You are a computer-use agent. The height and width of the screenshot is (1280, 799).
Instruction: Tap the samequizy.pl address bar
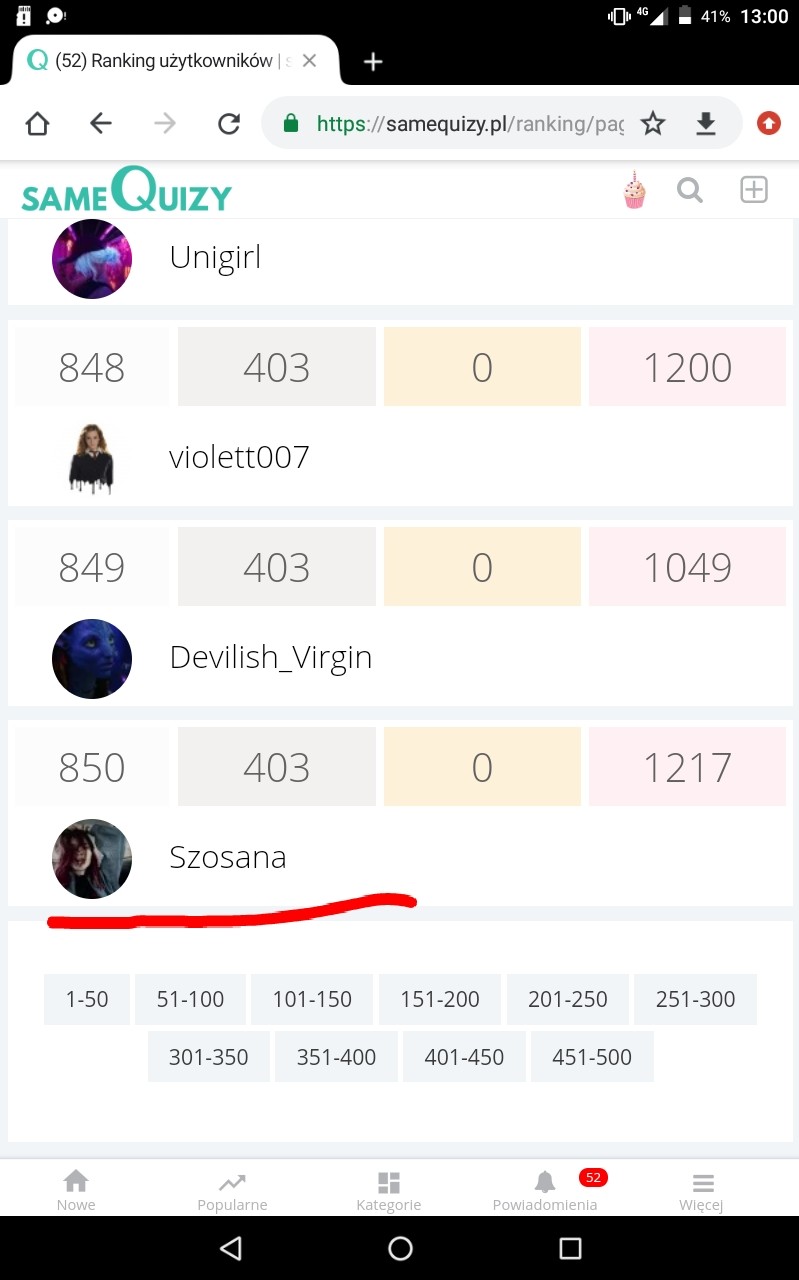coord(460,123)
